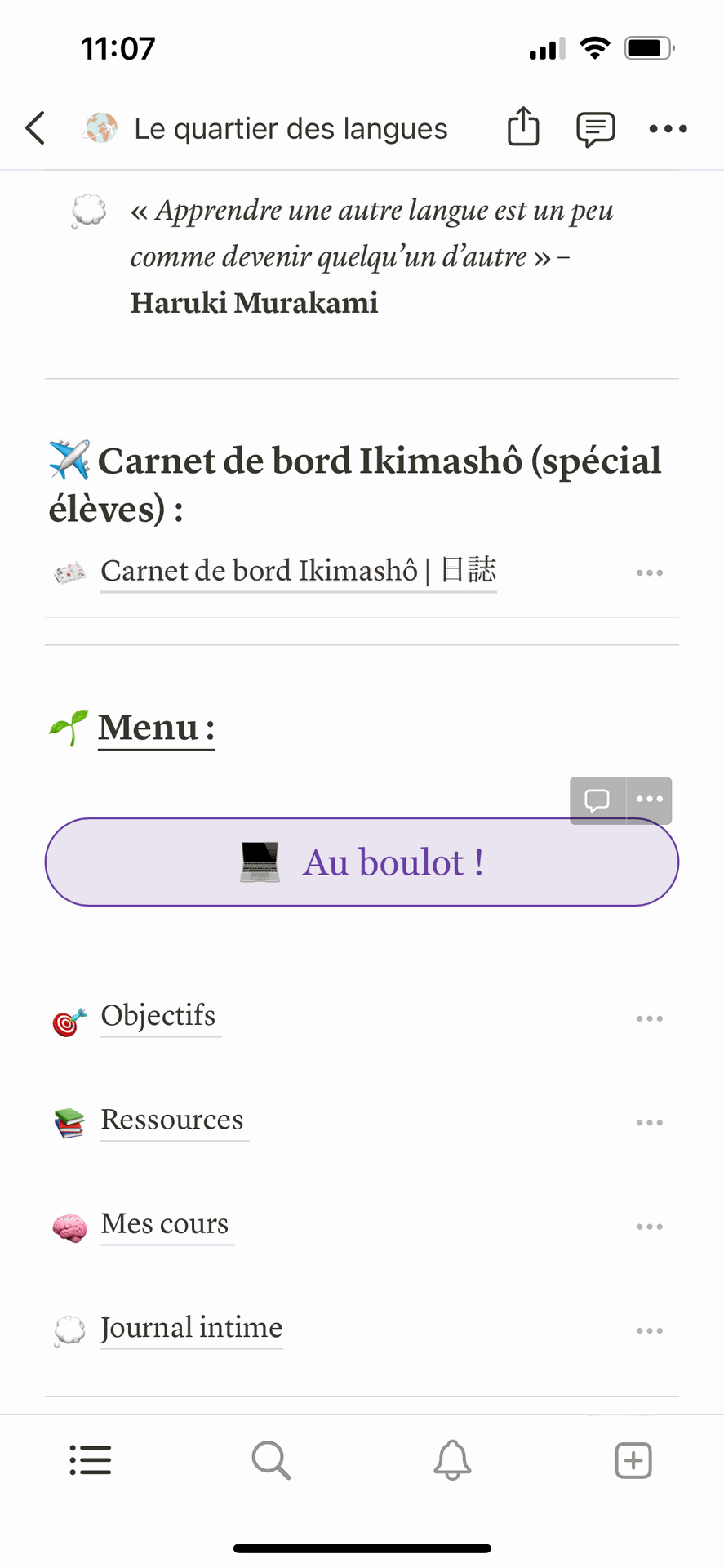Open options for Carnet de bord Ikimashô row
724x1568 pixels.
coord(650,573)
